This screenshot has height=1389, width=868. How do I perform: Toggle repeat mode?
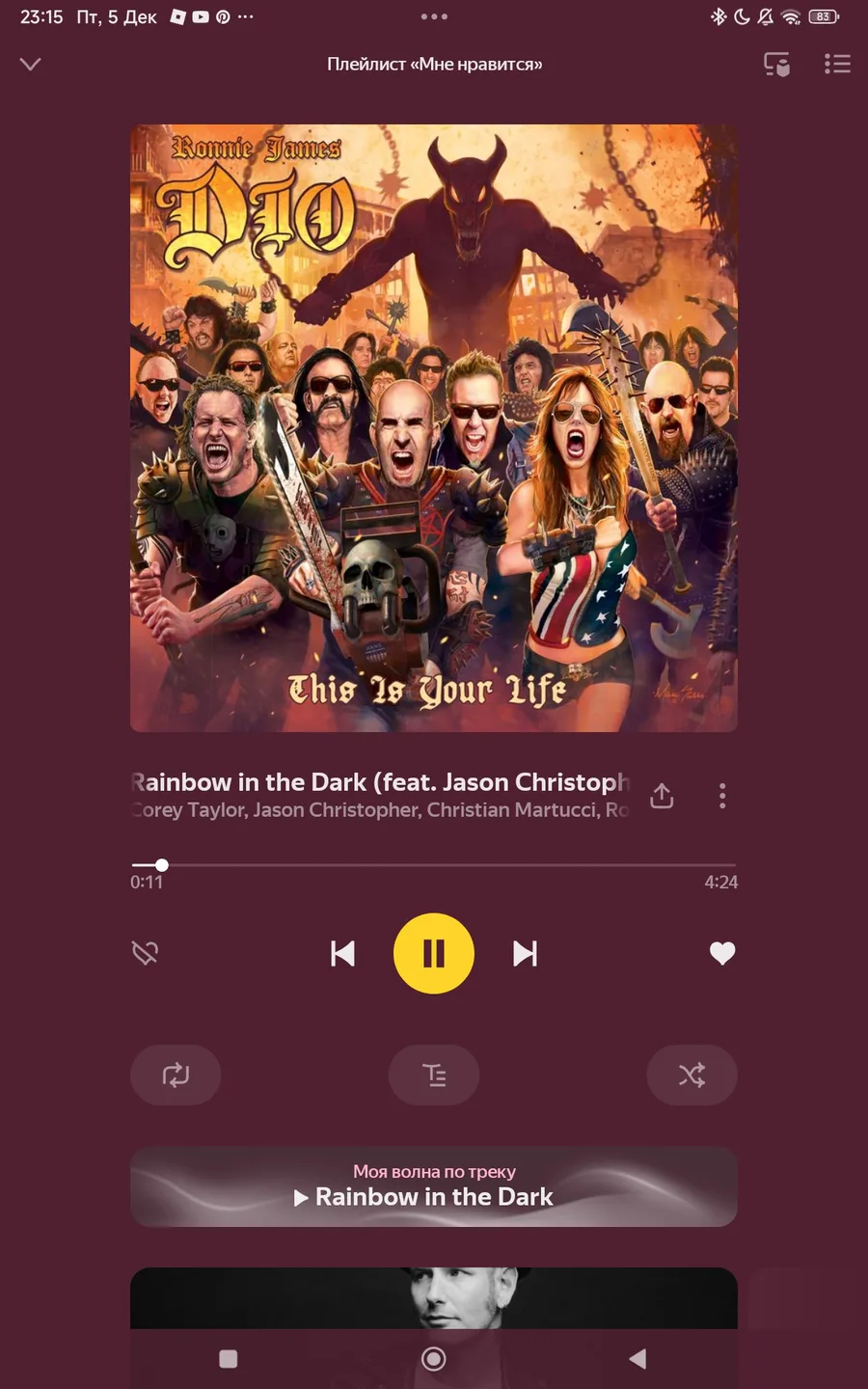click(176, 1075)
